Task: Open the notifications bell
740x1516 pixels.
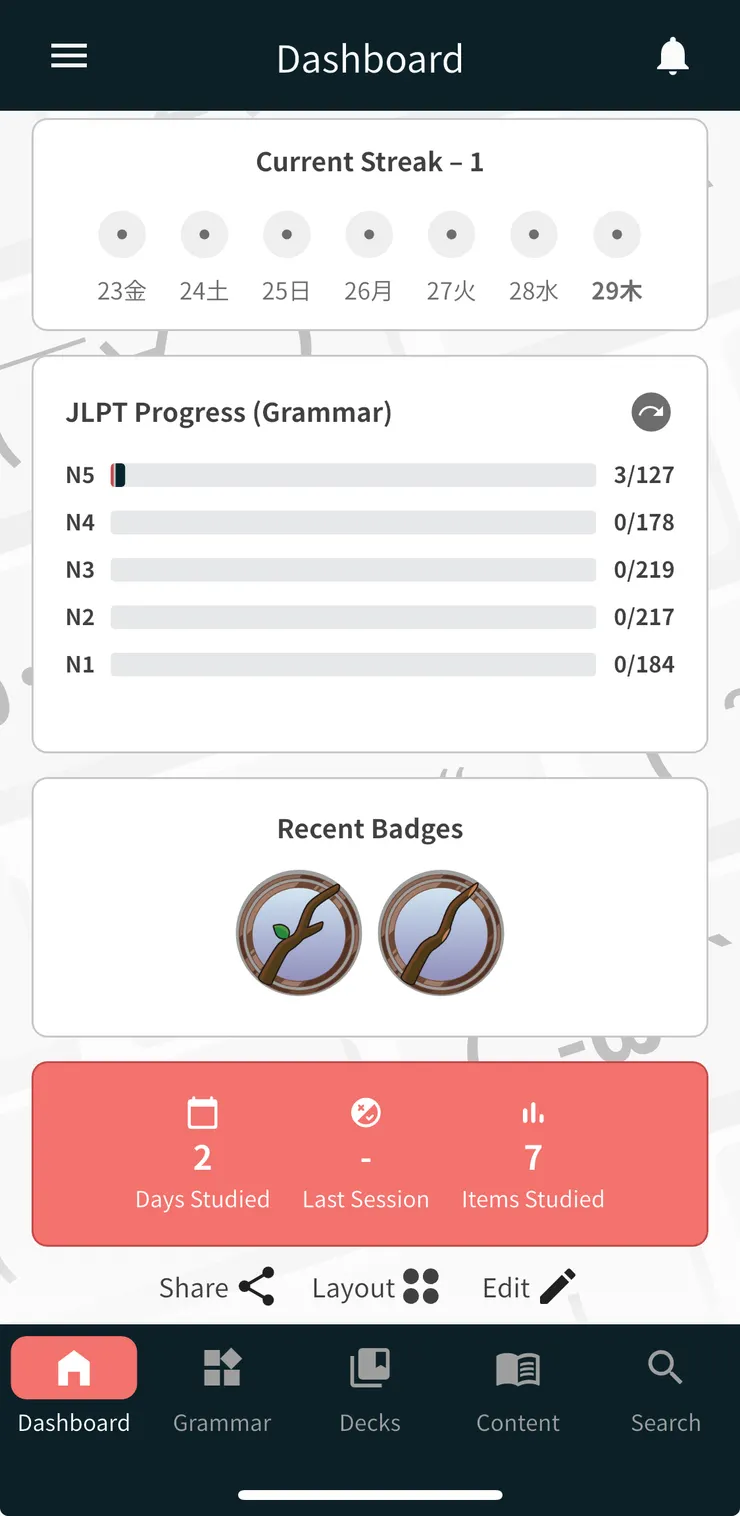Action: coord(672,57)
